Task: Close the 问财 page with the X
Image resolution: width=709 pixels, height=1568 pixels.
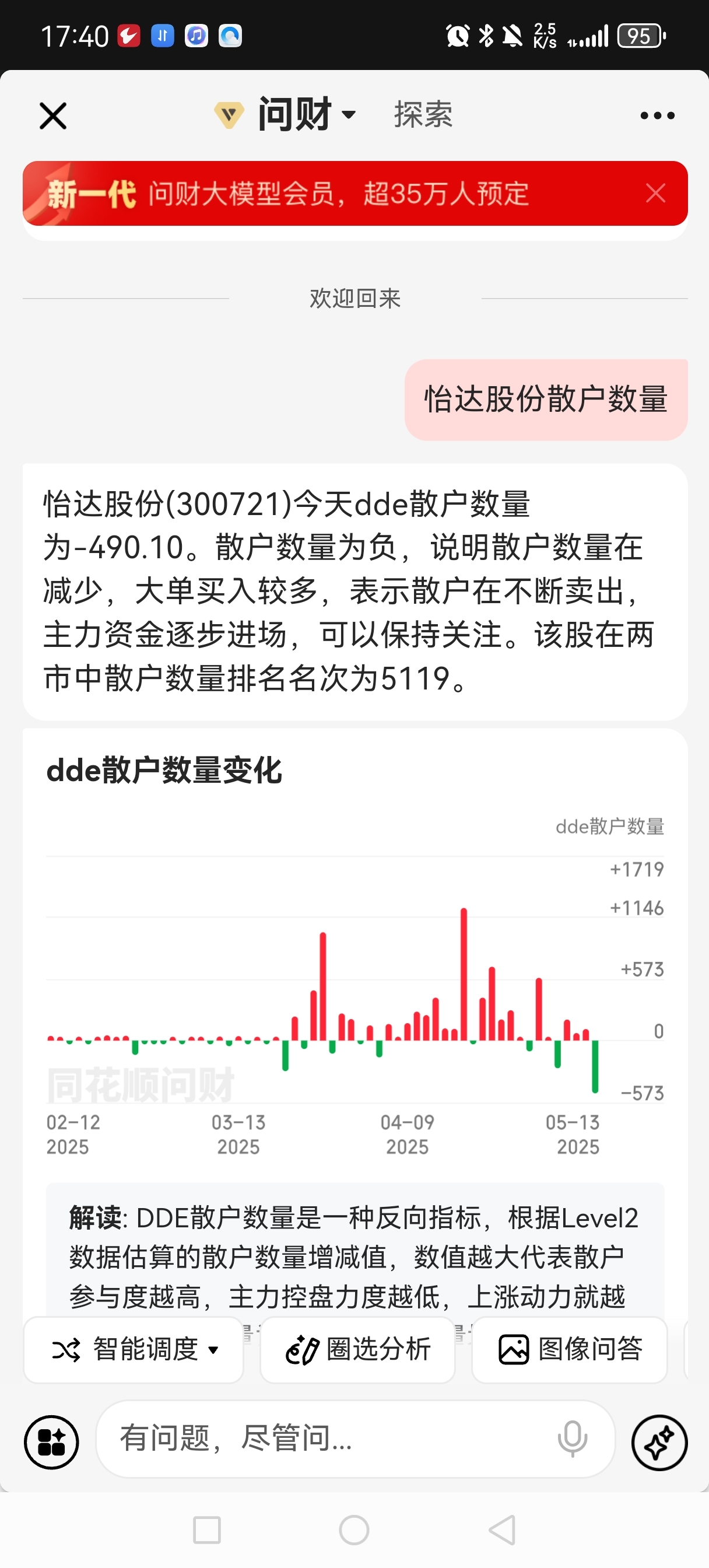Action: (53, 116)
